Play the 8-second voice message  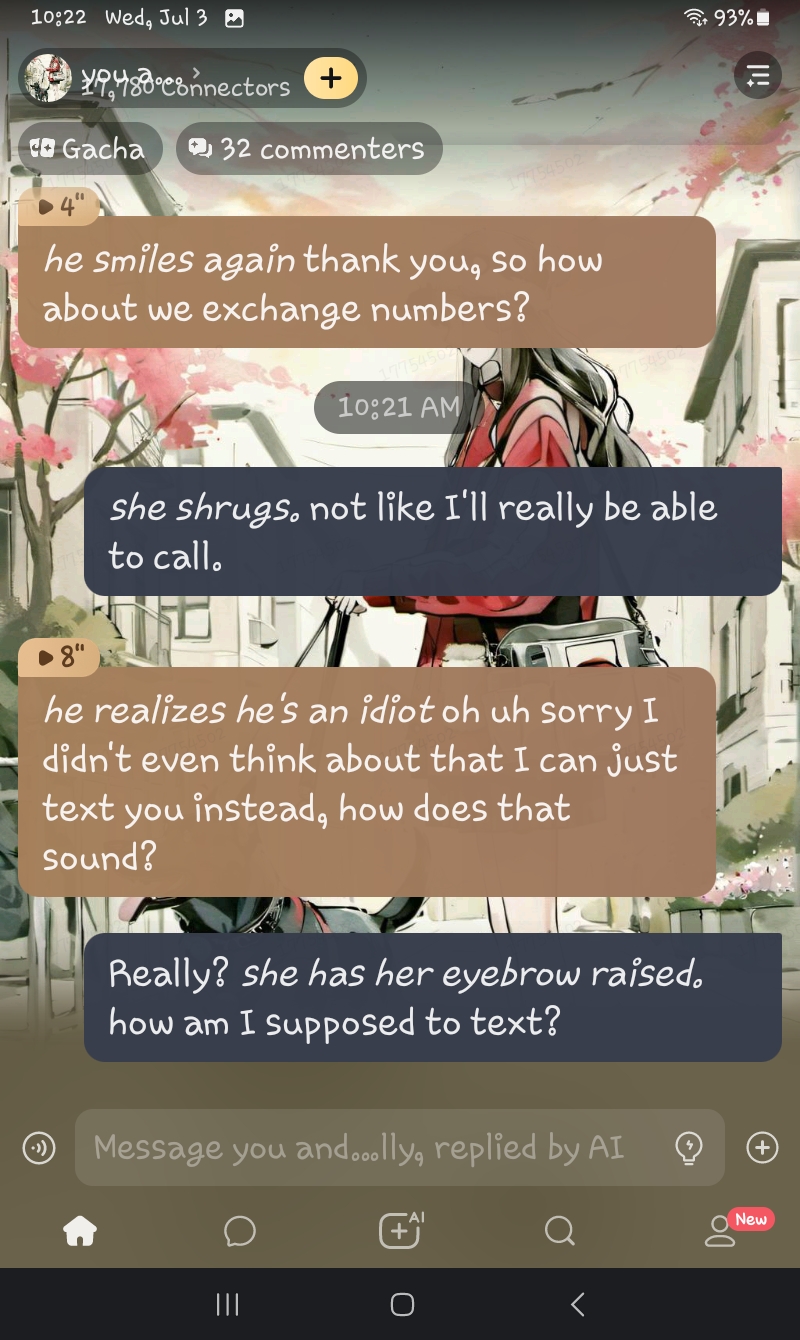pyautogui.click(x=59, y=657)
